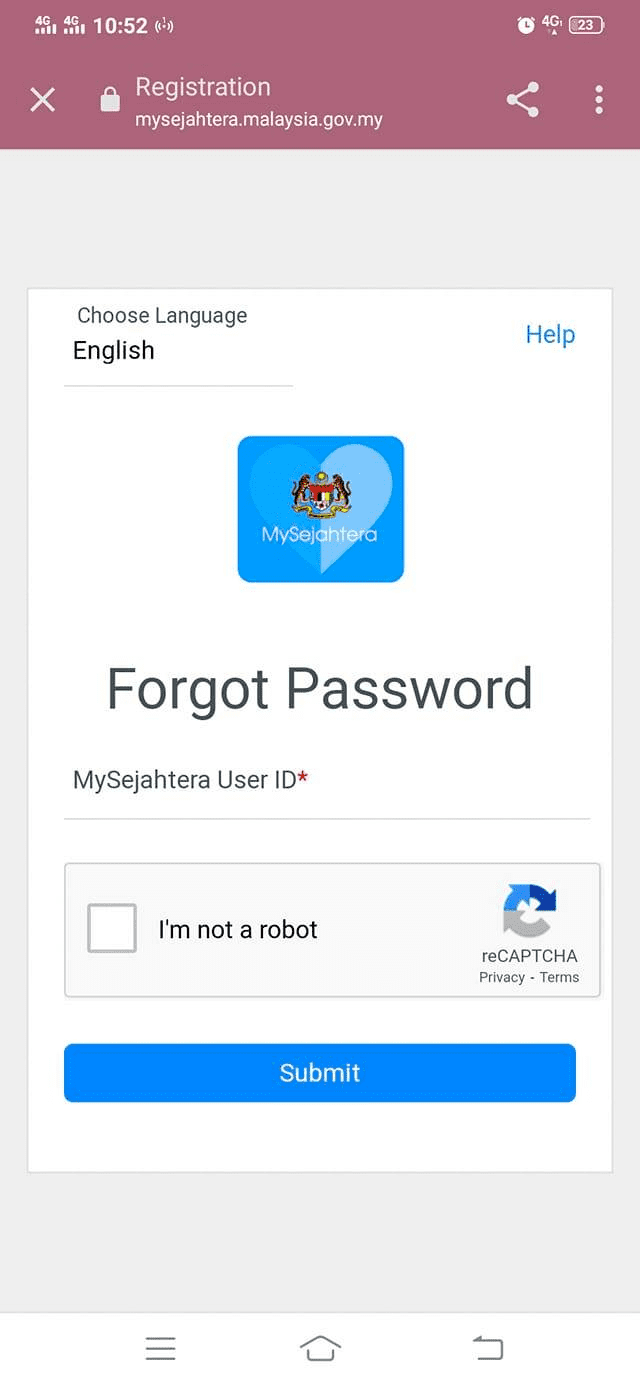Open reCAPTCHA Privacy link

click(x=501, y=977)
